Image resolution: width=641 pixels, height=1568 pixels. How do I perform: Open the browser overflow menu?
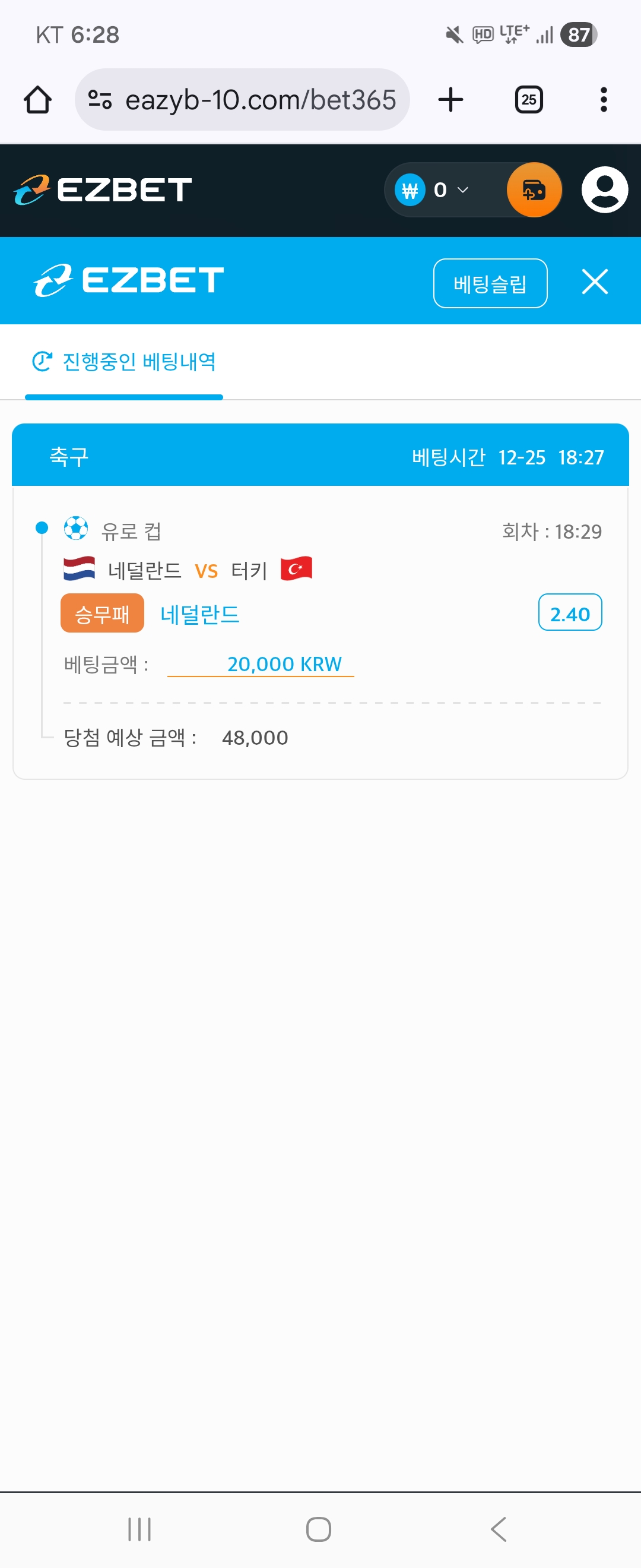(603, 100)
